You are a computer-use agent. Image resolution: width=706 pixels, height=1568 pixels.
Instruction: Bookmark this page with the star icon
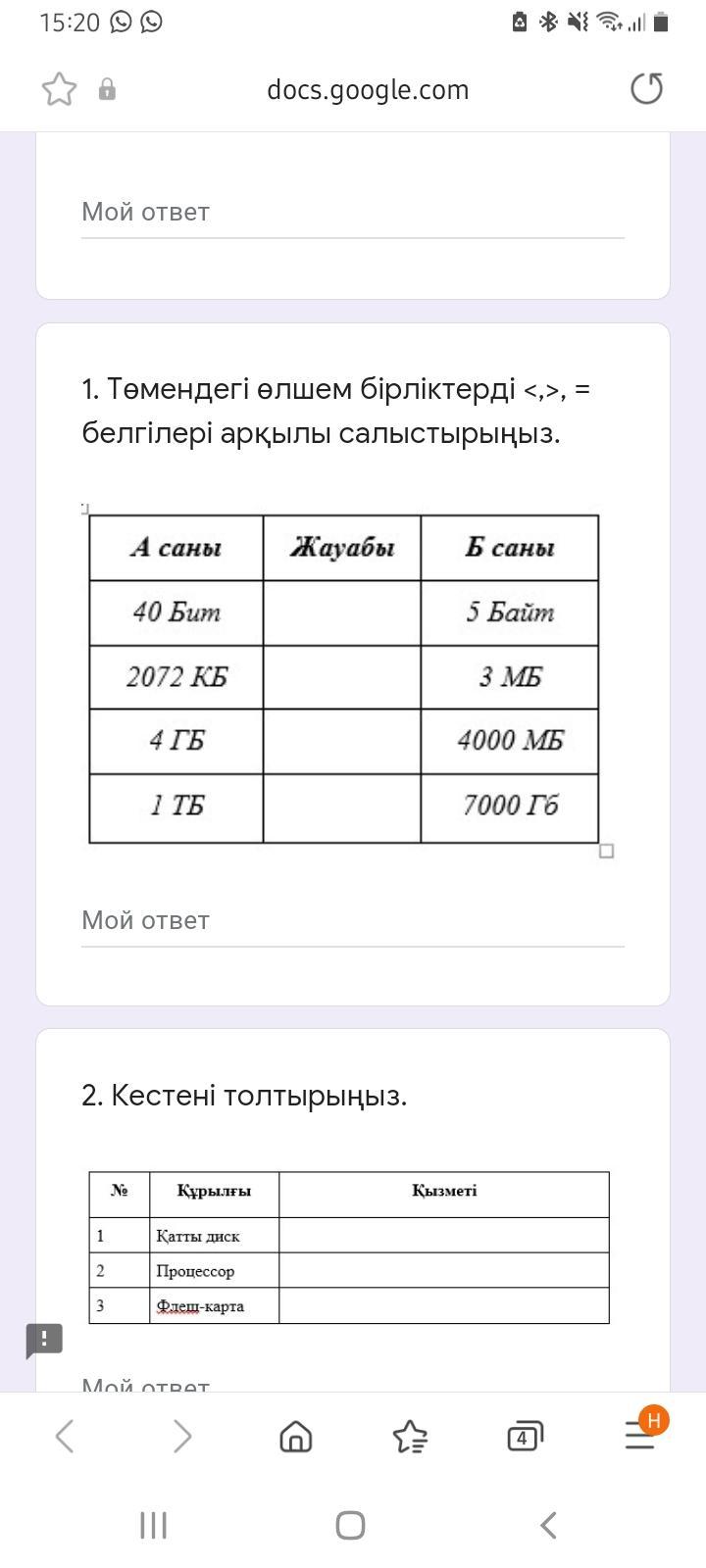[x=59, y=89]
